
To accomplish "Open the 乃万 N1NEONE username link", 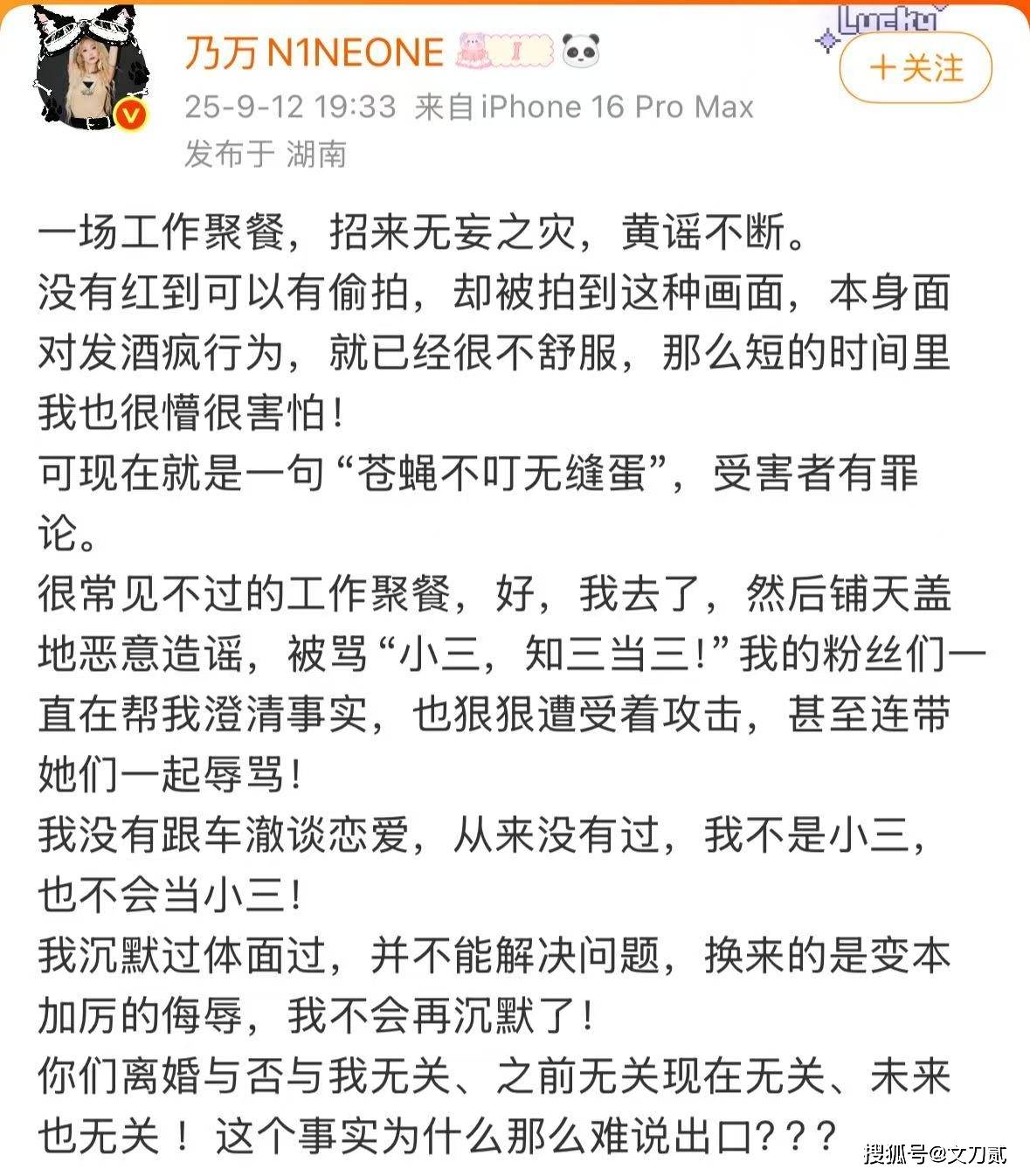I will [314, 53].
